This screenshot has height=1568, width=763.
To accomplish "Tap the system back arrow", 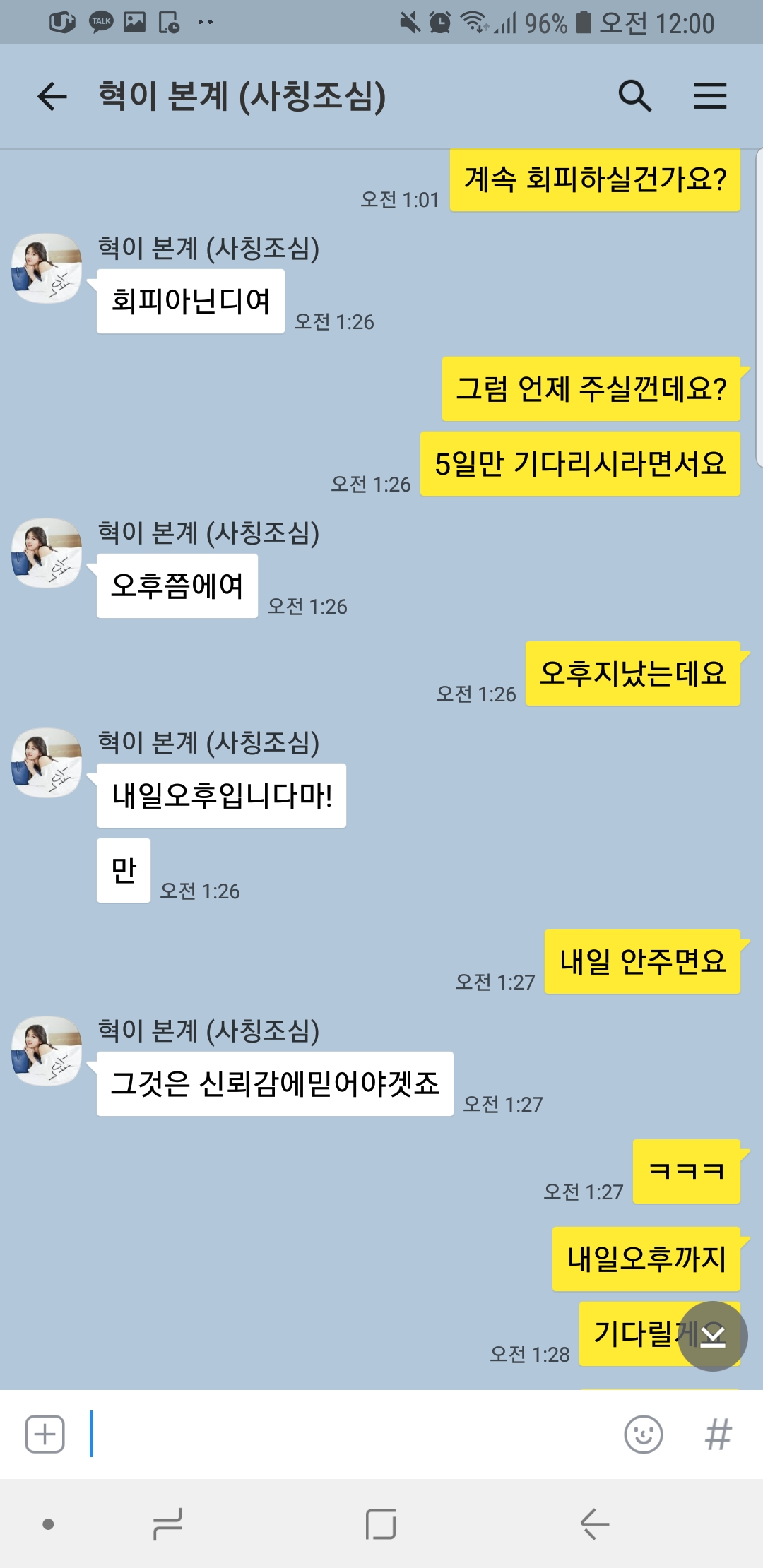I will 595,1524.
